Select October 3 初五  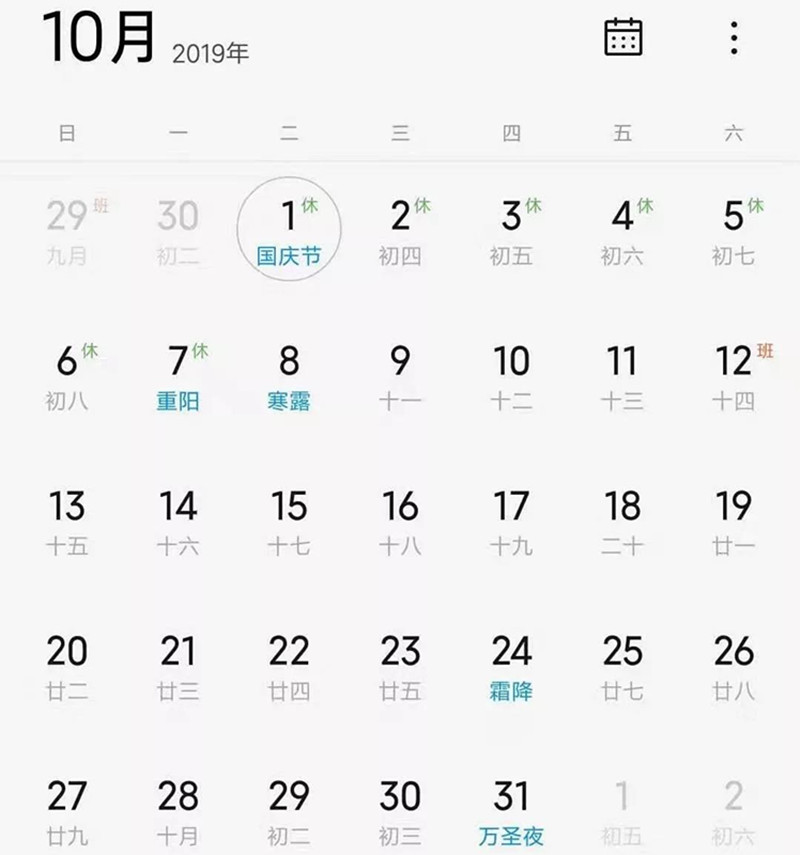point(511,232)
